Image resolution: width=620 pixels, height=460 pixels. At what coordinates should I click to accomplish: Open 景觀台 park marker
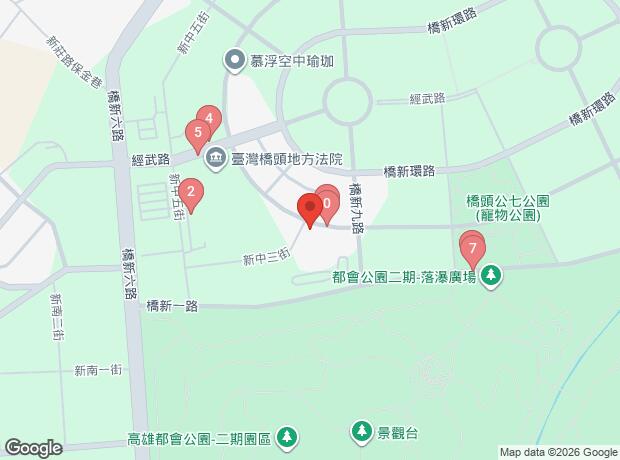pyautogui.click(x=361, y=431)
